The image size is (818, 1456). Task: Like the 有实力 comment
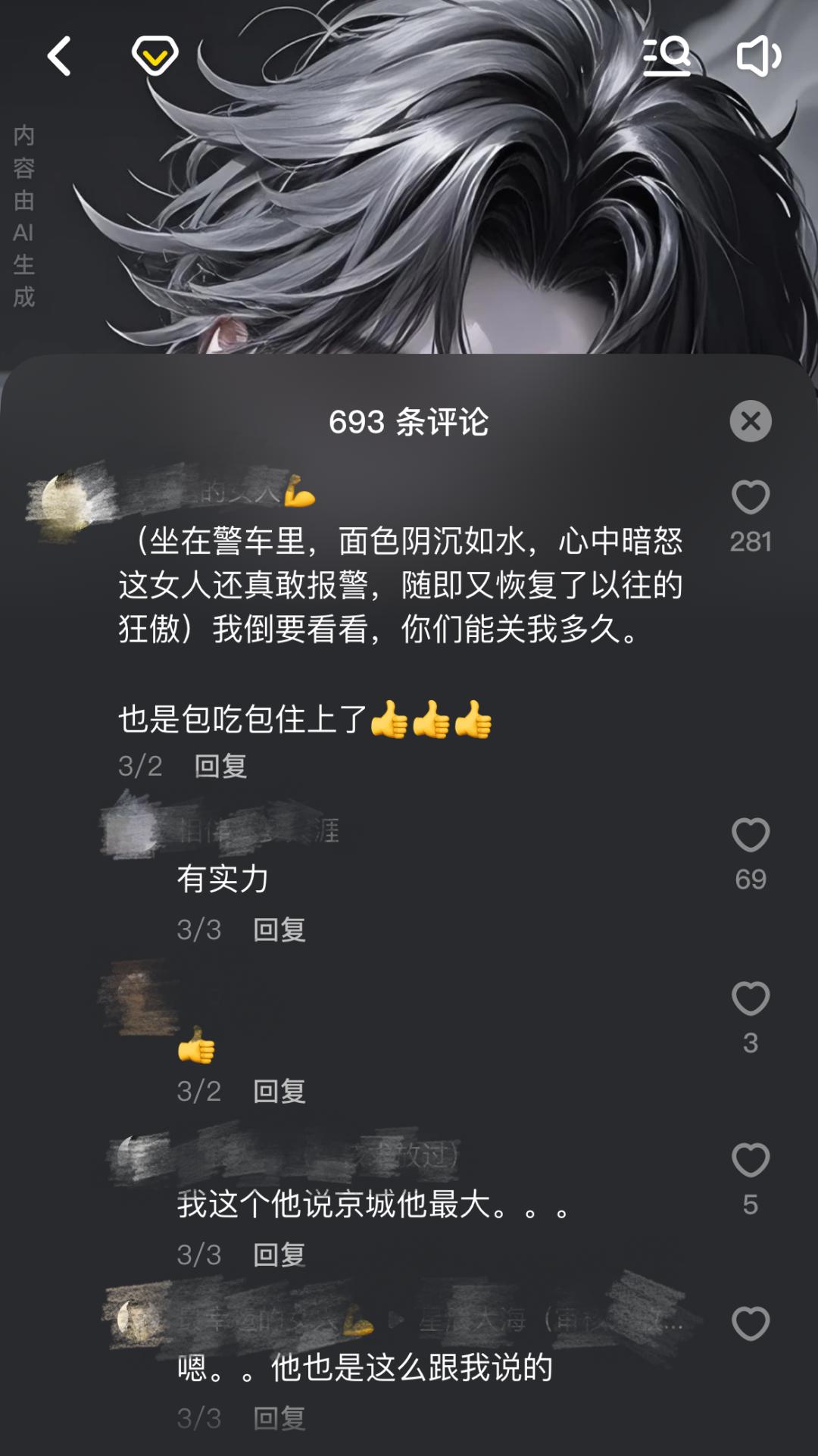(750, 835)
